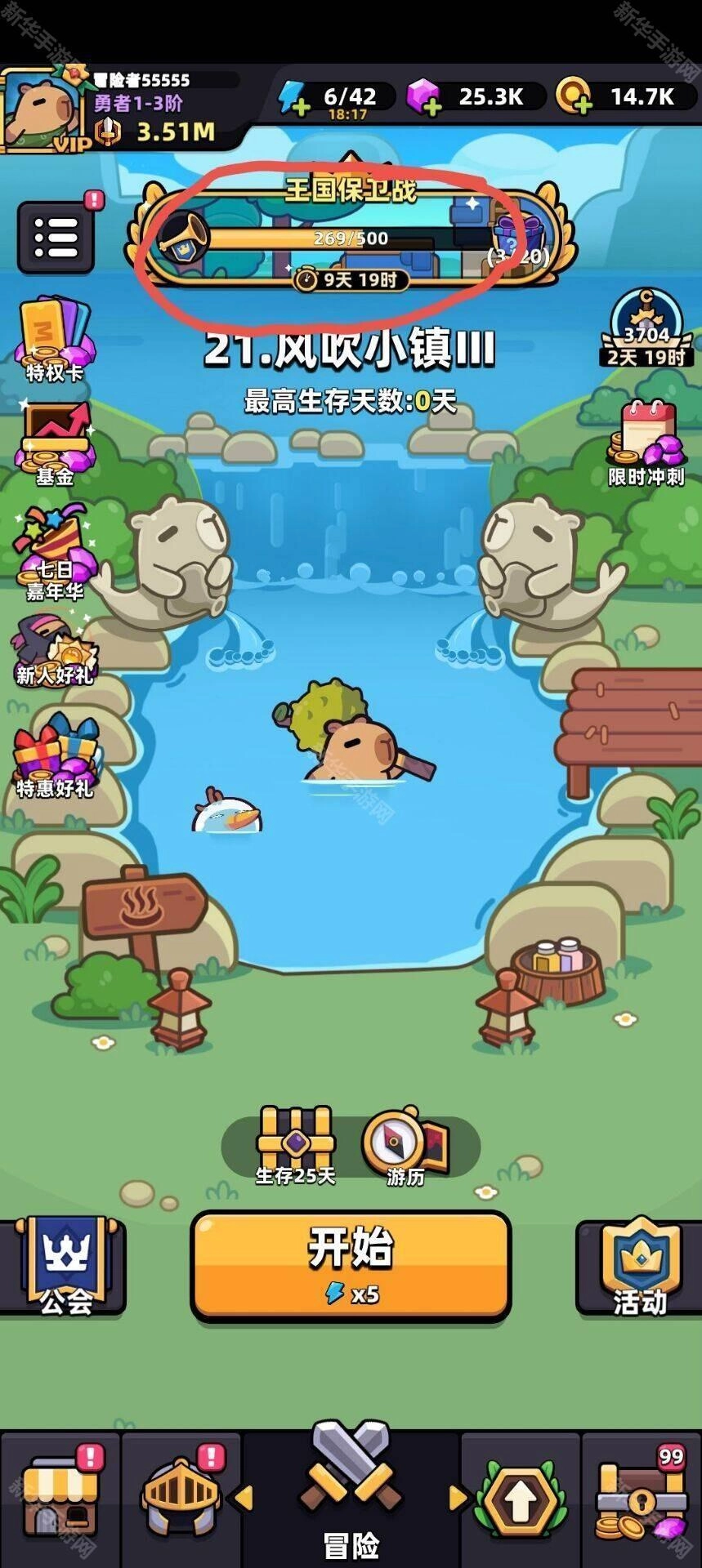This screenshot has height=1568, width=702.
Task: Switch to the helmet equipment tab
Action: (x=180, y=1499)
